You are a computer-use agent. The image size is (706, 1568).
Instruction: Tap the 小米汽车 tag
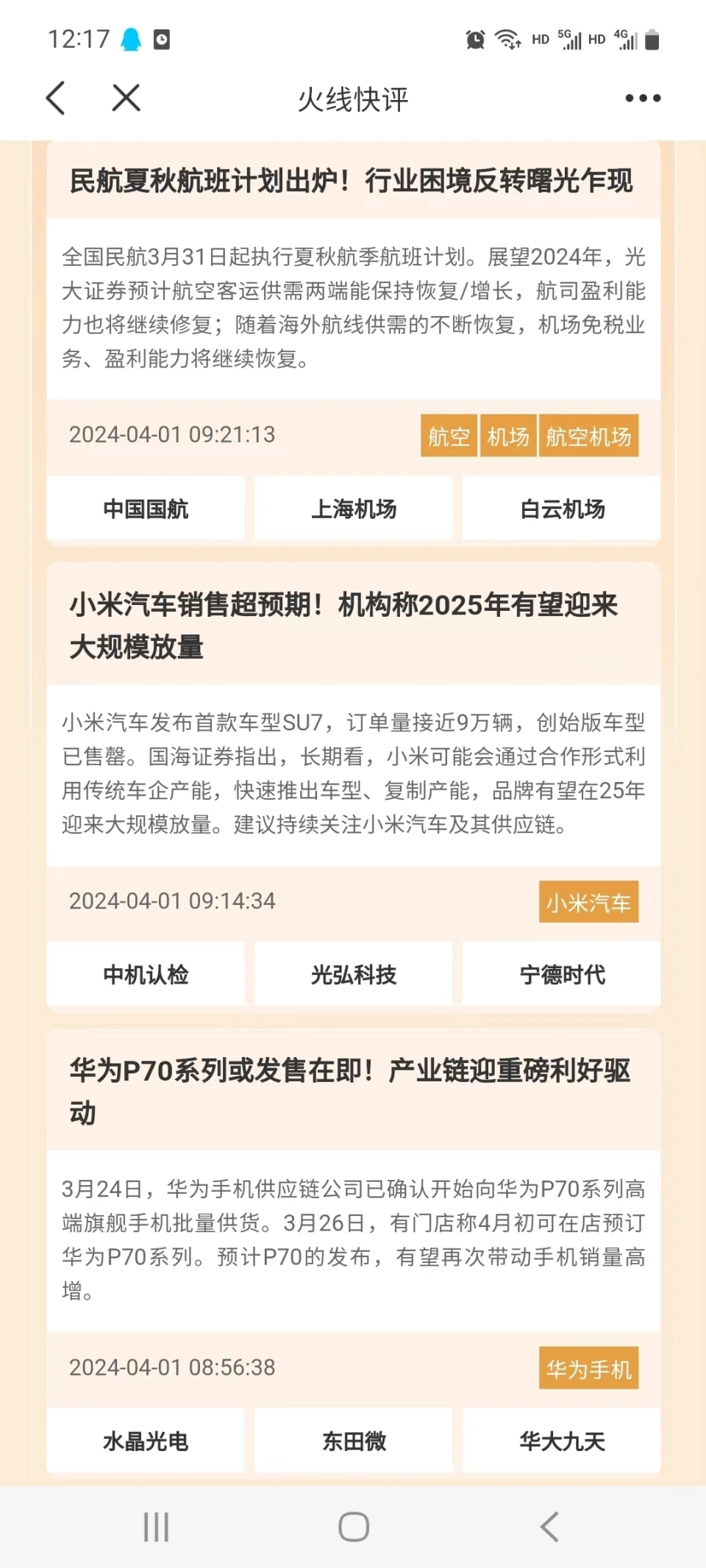588,902
